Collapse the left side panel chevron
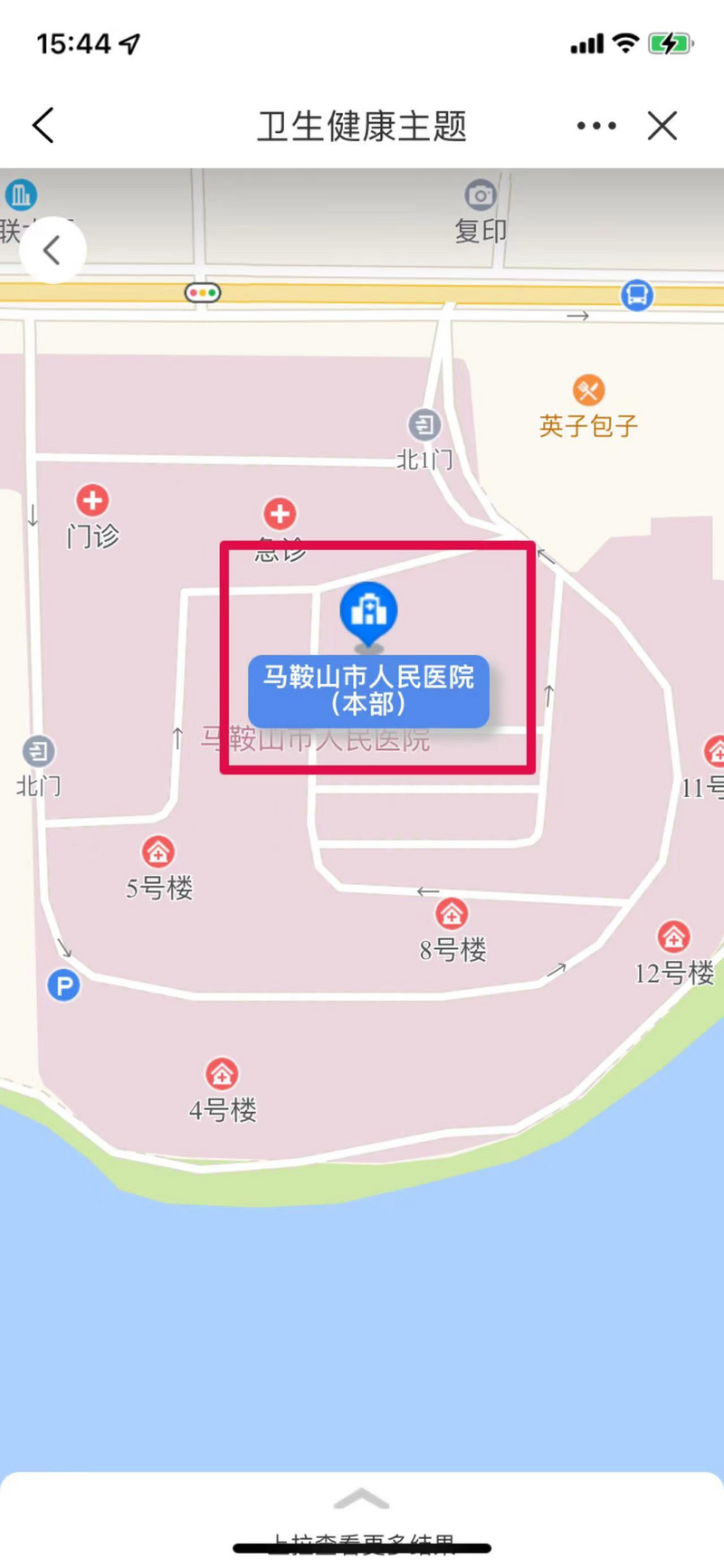Image resolution: width=724 pixels, height=1568 pixels. click(52, 250)
